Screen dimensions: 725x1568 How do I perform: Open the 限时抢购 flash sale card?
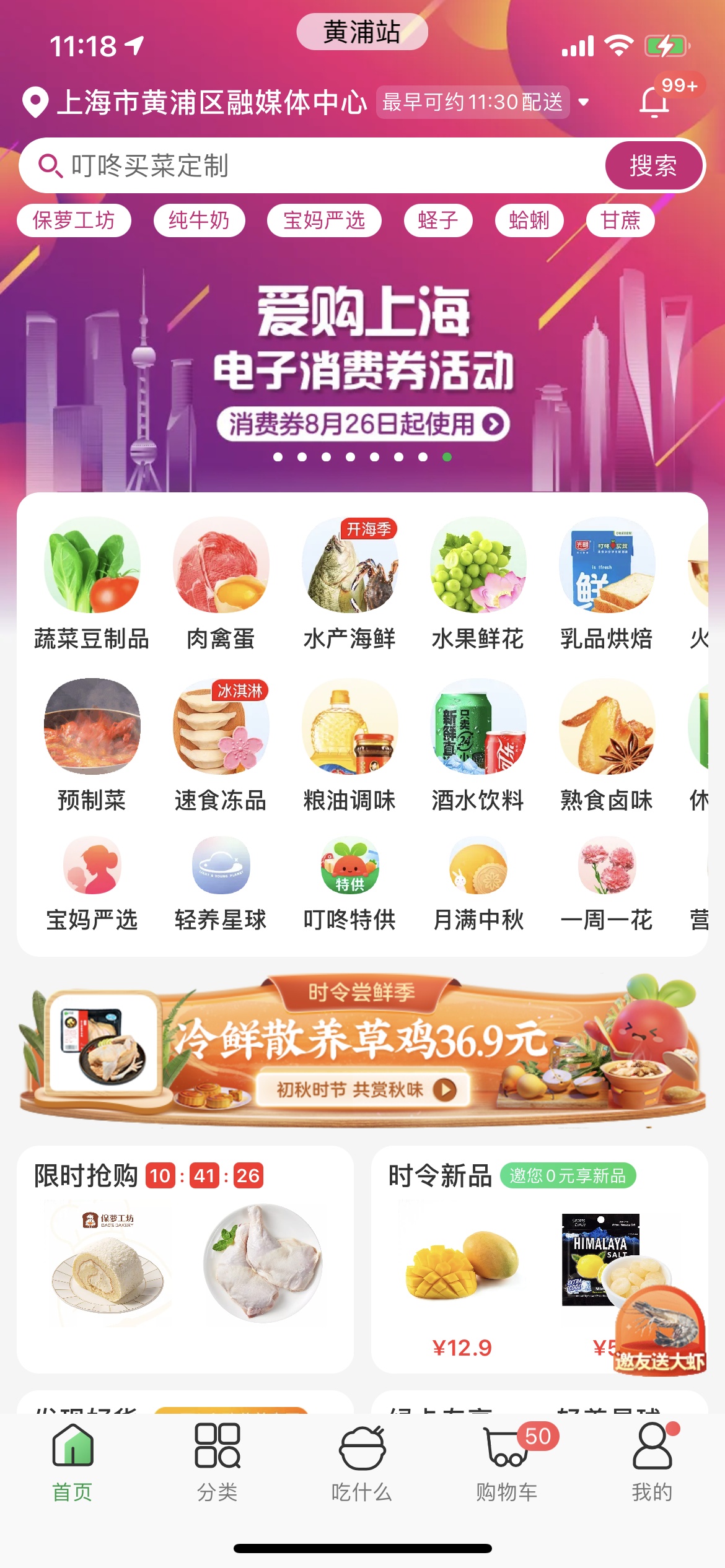(185, 1257)
